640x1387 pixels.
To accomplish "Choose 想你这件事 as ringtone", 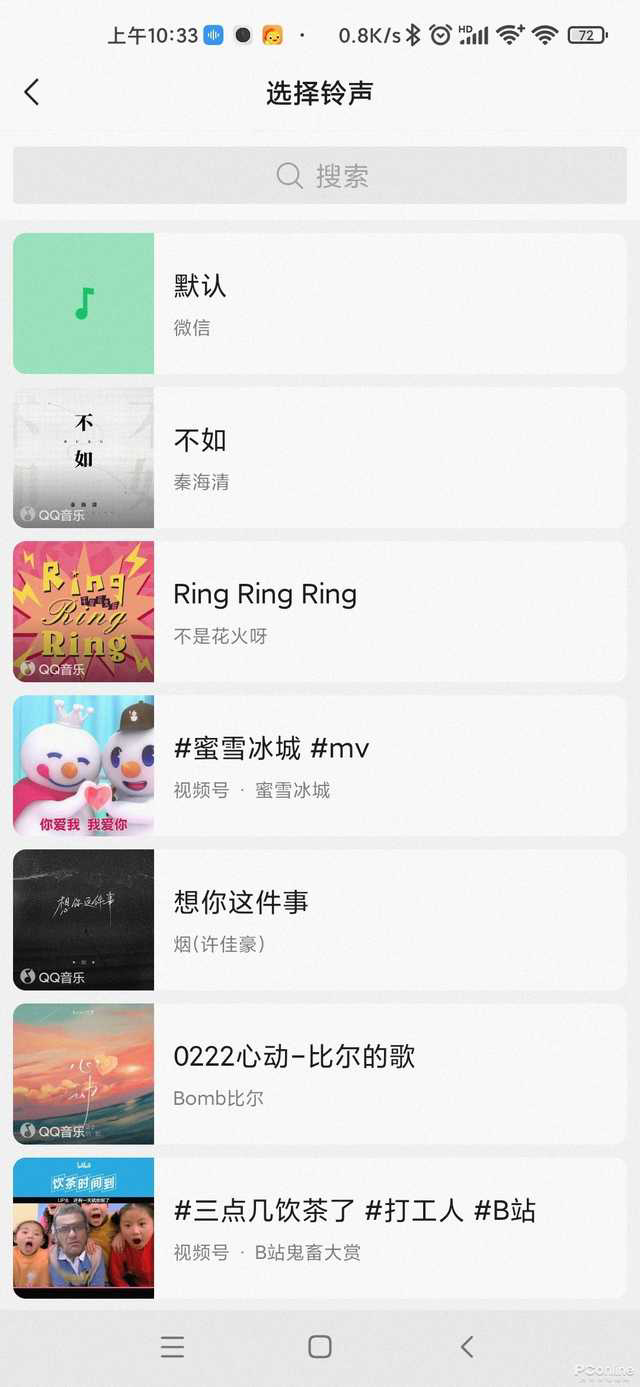I will coord(320,920).
